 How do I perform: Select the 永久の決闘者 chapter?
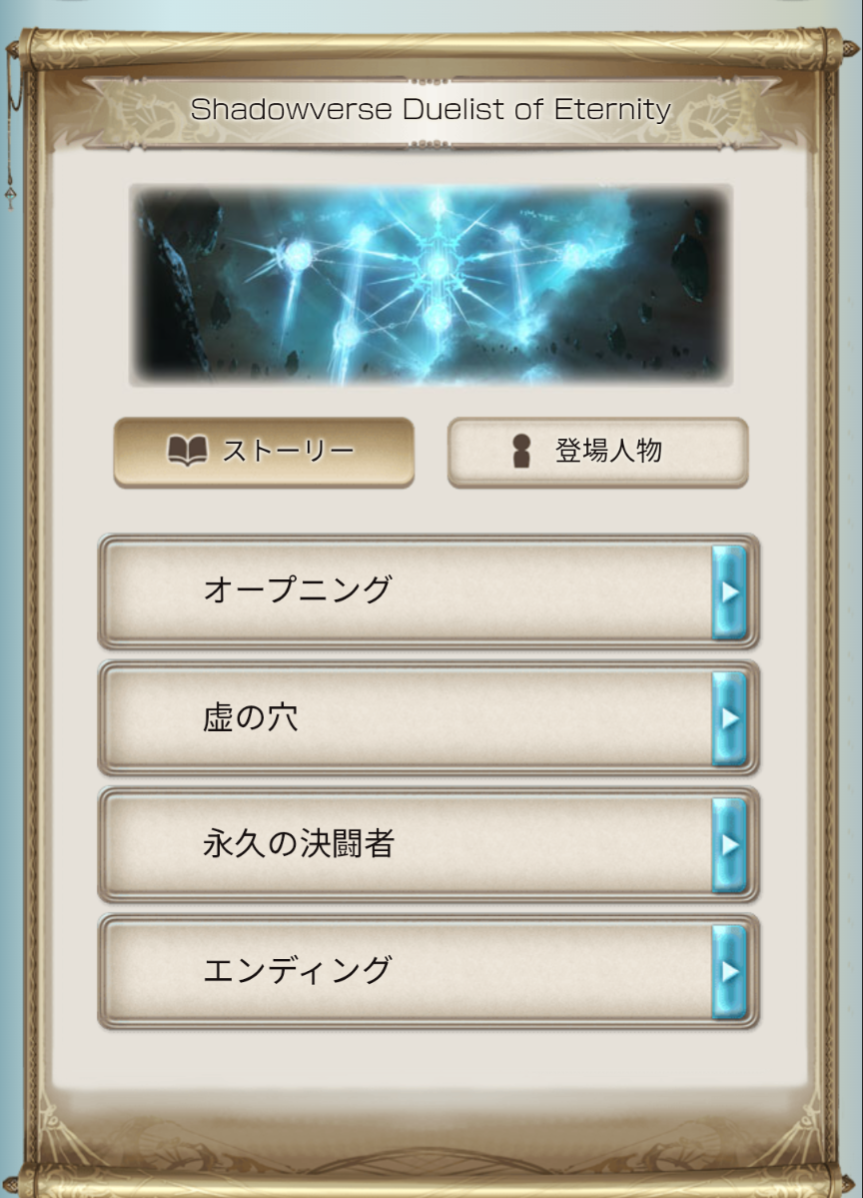pyautogui.click(x=428, y=845)
